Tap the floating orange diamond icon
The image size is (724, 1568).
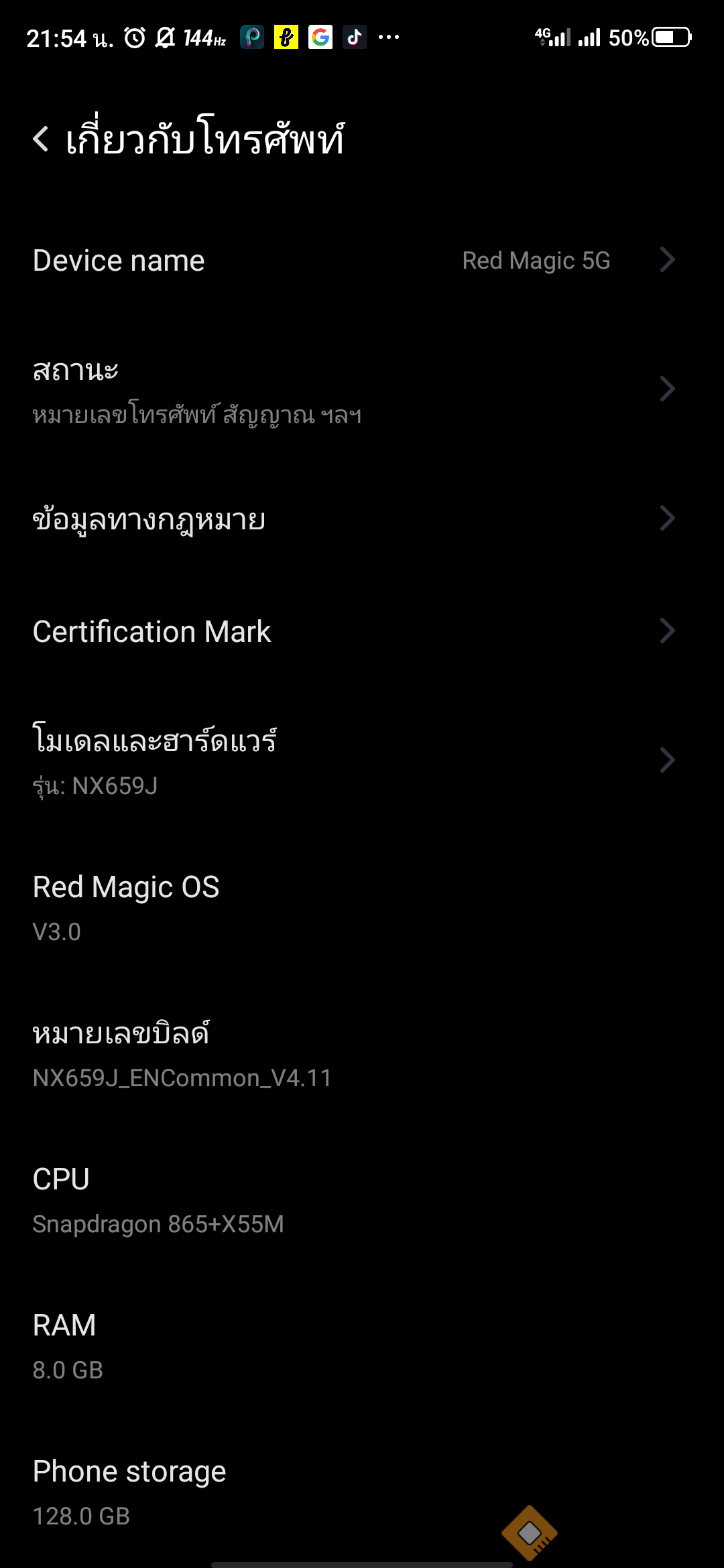point(530,1532)
